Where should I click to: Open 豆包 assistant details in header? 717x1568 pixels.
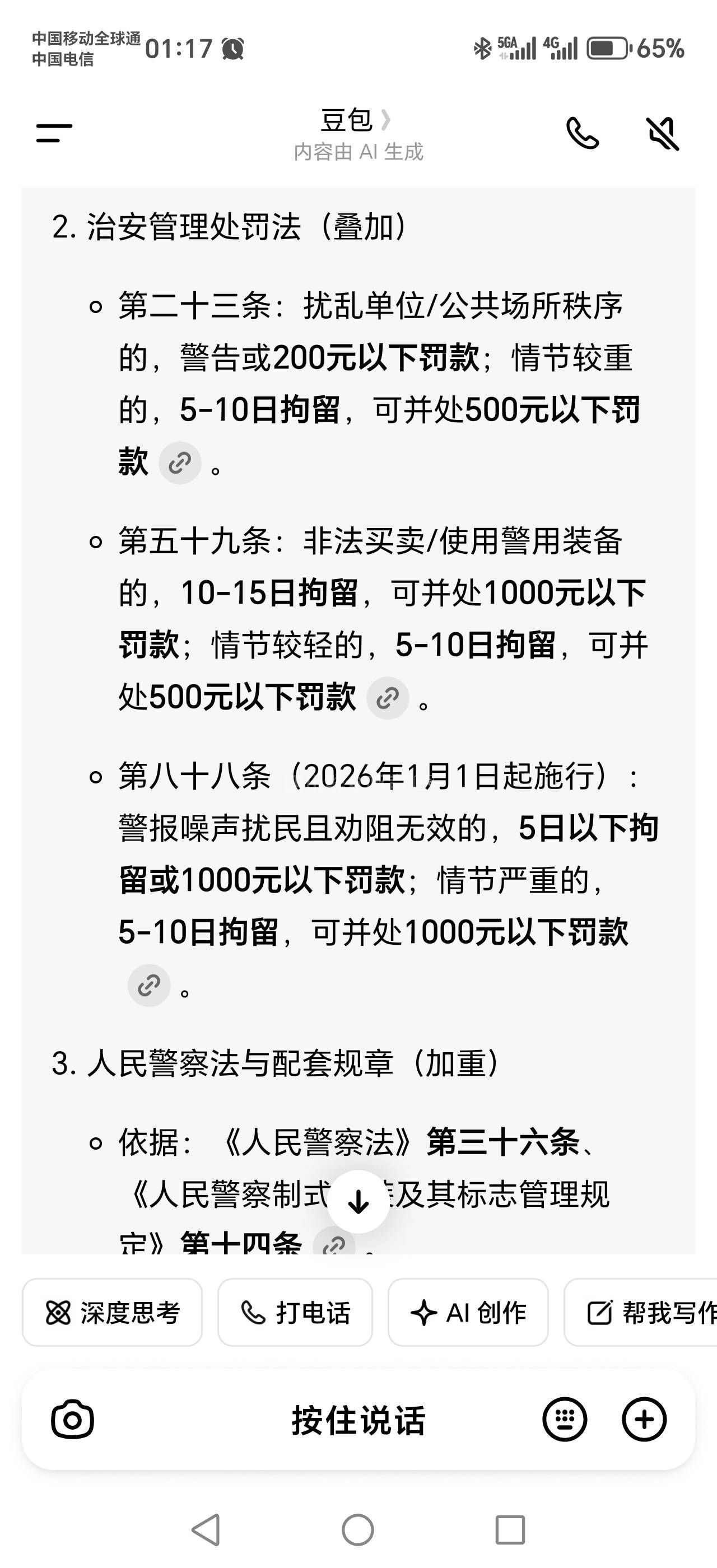(x=356, y=120)
